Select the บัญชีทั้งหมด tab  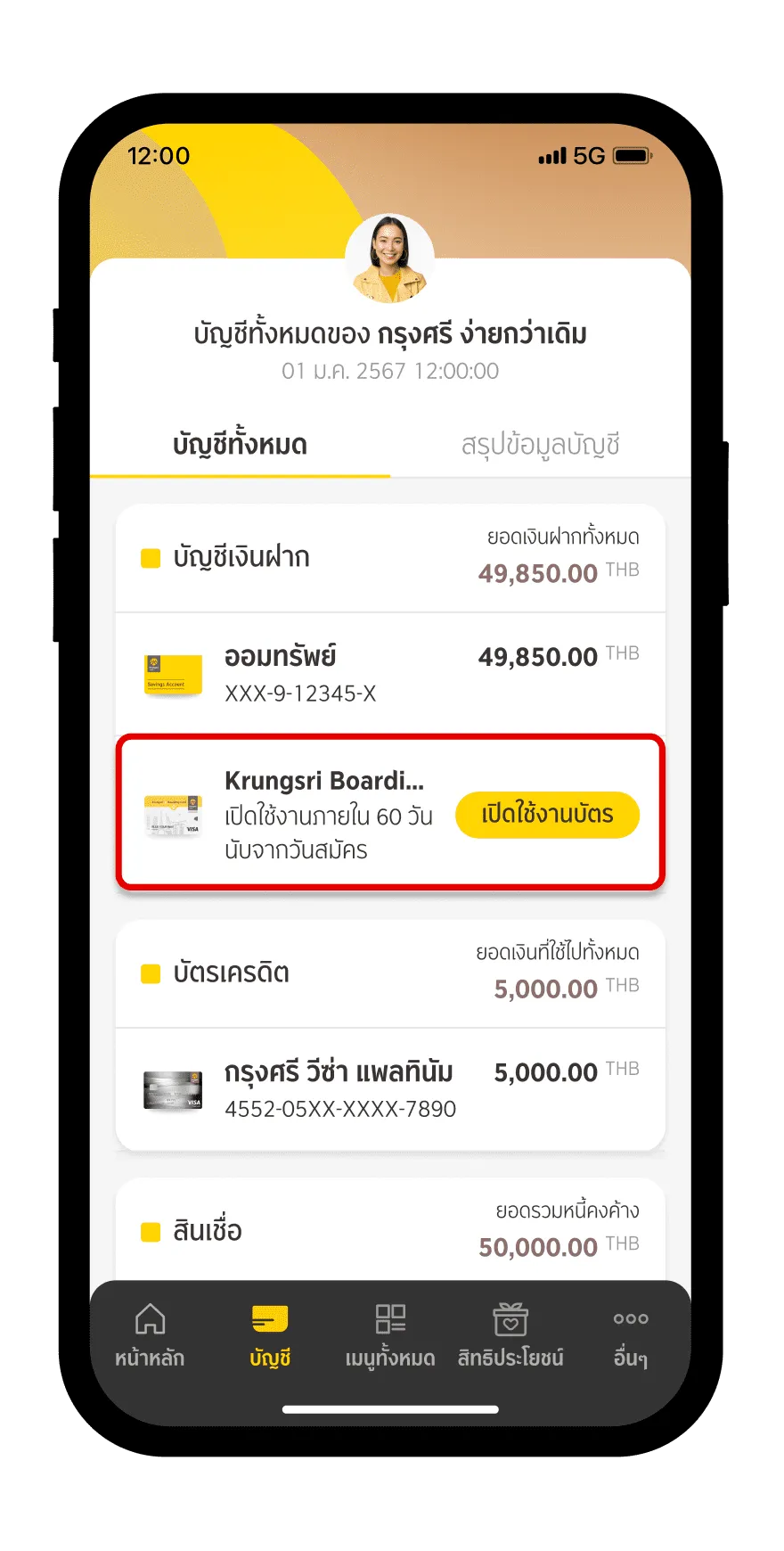pyautogui.click(x=241, y=444)
